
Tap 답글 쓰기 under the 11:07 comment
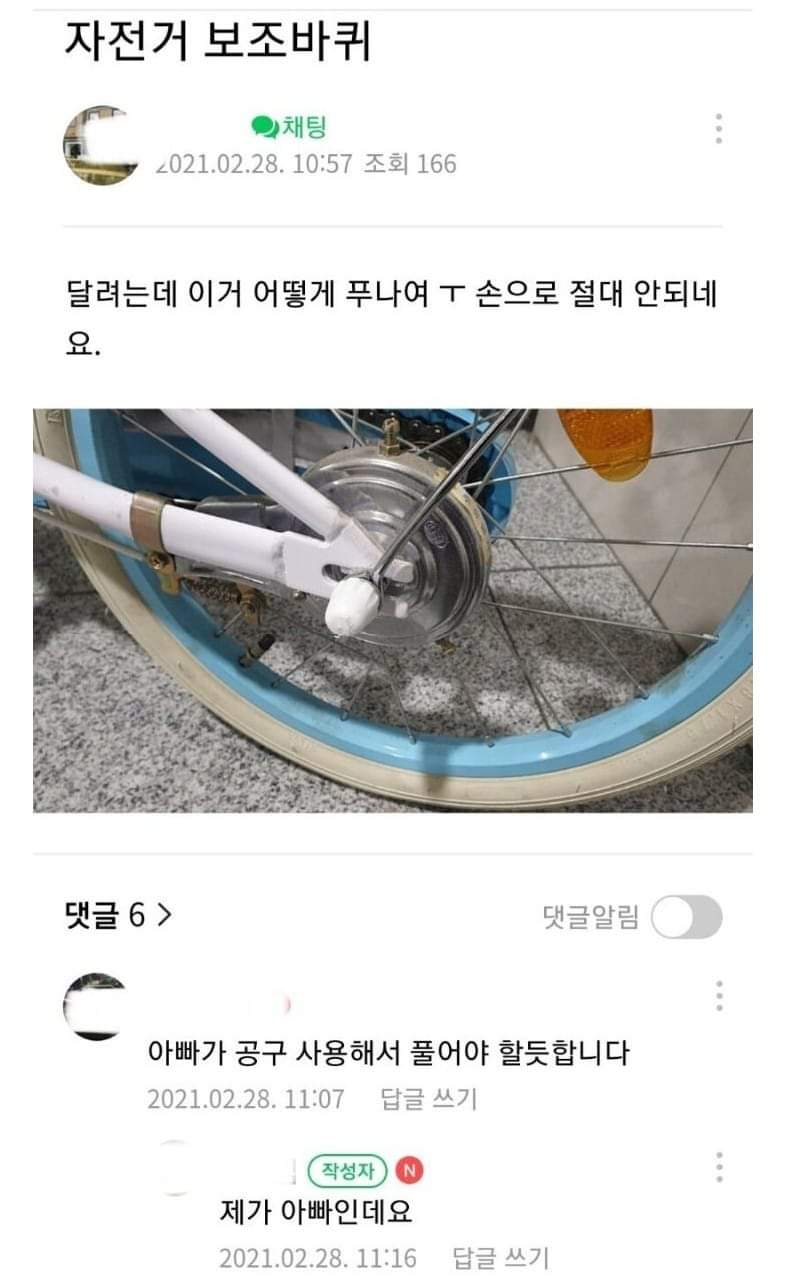click(429, 1099)
